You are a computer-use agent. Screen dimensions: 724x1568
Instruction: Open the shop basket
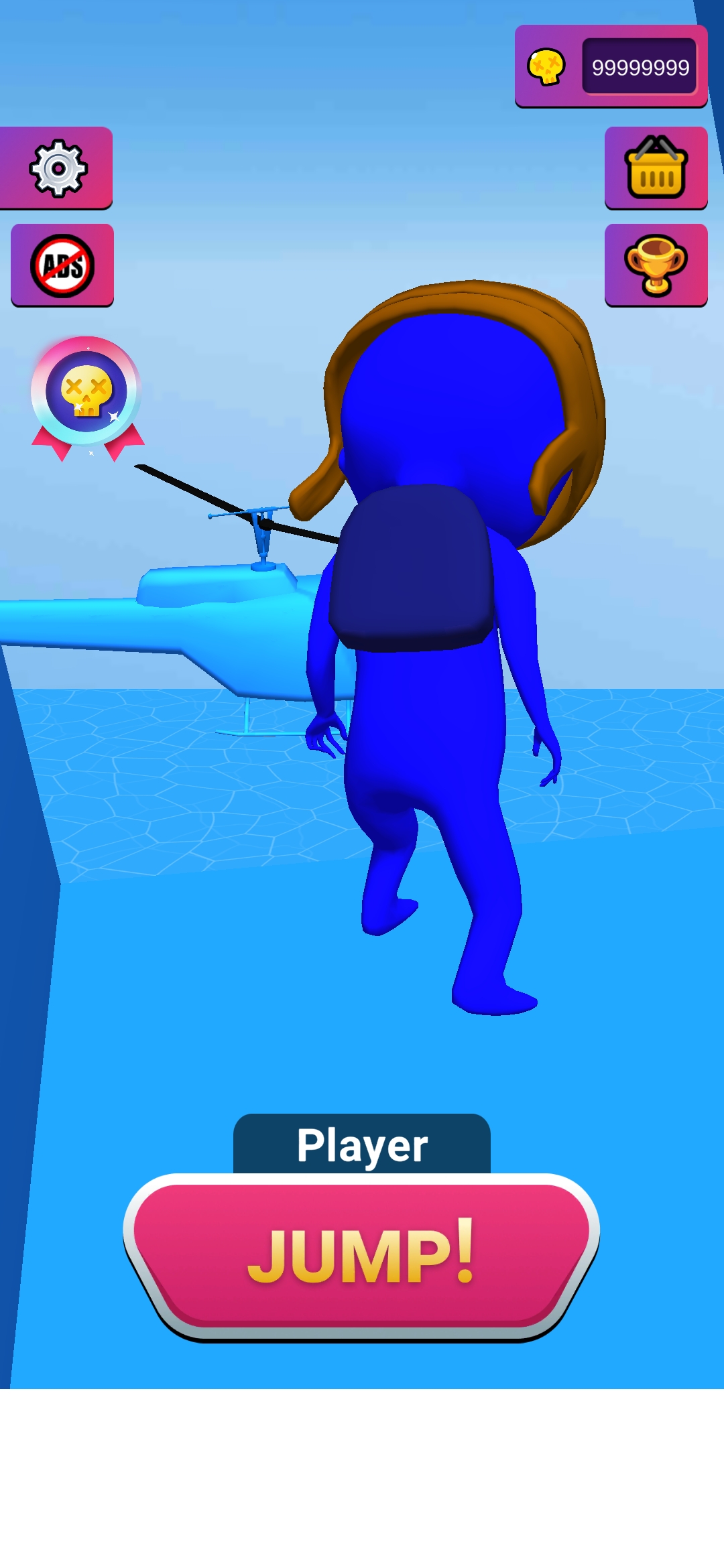[656, 168]
